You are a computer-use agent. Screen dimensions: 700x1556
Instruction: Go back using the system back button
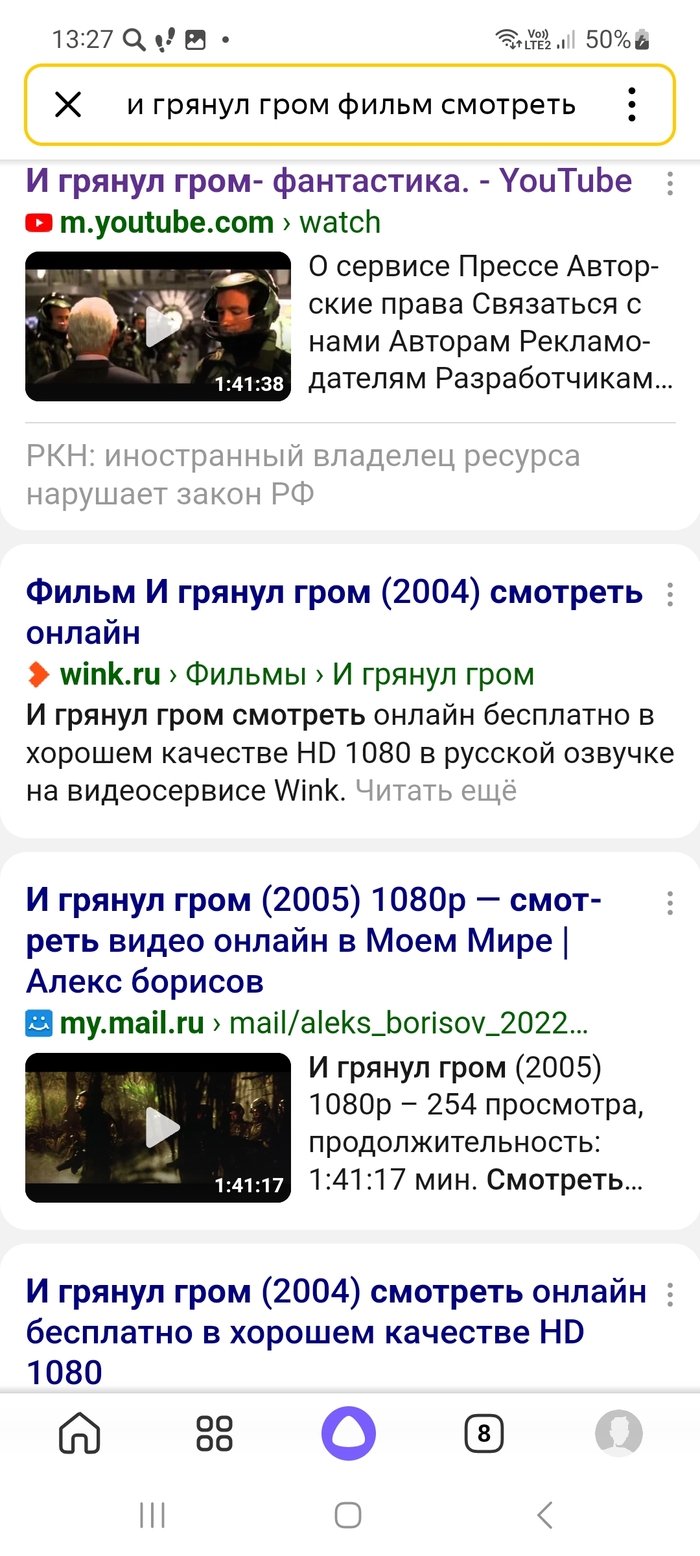tap(544, 1515)
